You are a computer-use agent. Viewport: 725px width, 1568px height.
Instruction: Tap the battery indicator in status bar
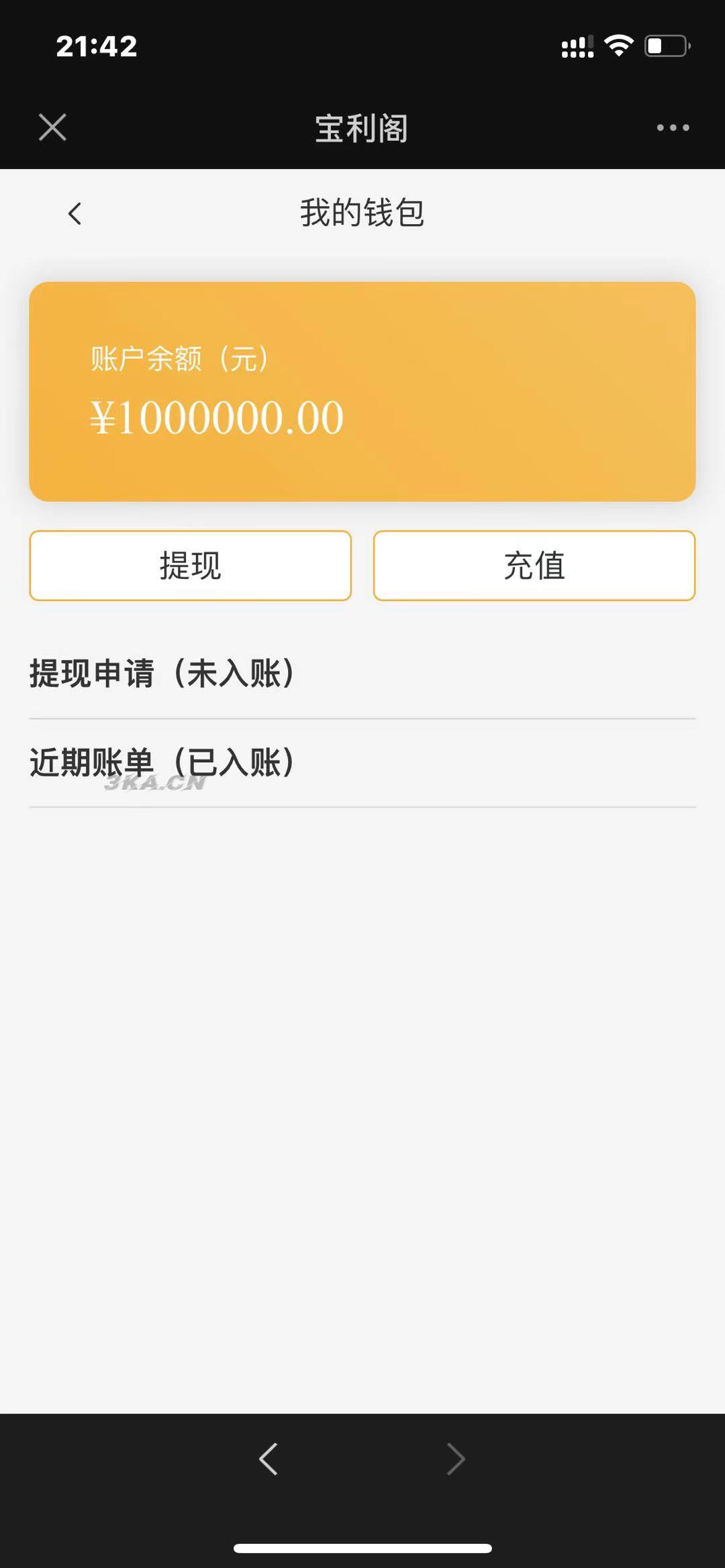click(x=663, y=46)
